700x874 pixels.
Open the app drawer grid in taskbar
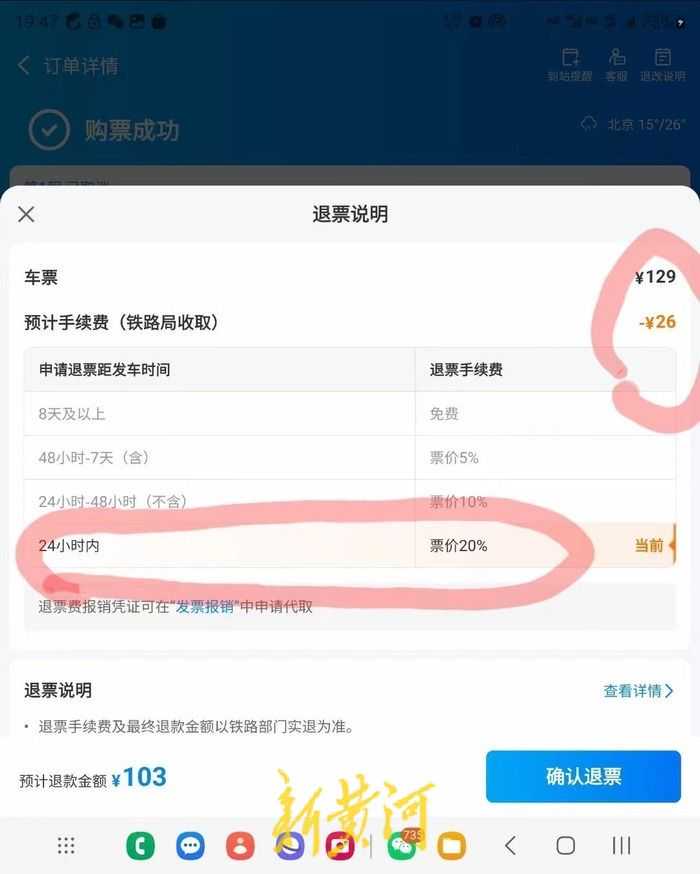click(66, 846)
